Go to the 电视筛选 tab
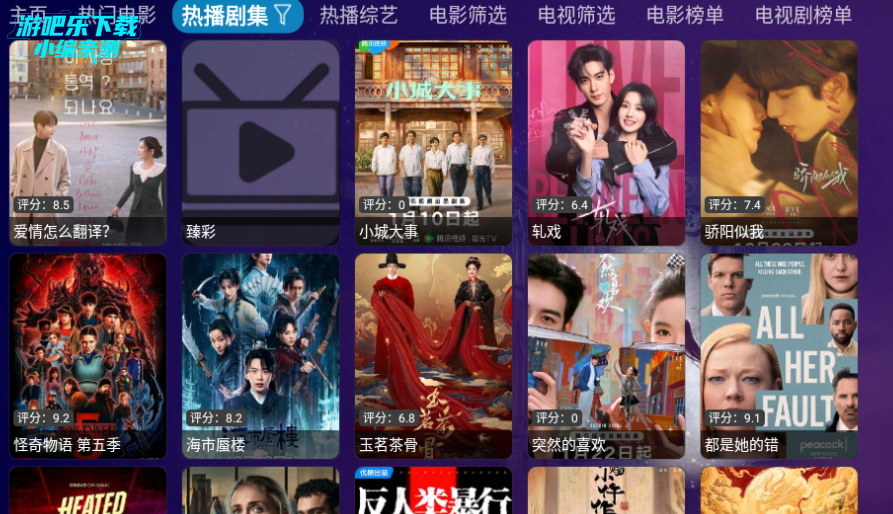 coord(576,15)
